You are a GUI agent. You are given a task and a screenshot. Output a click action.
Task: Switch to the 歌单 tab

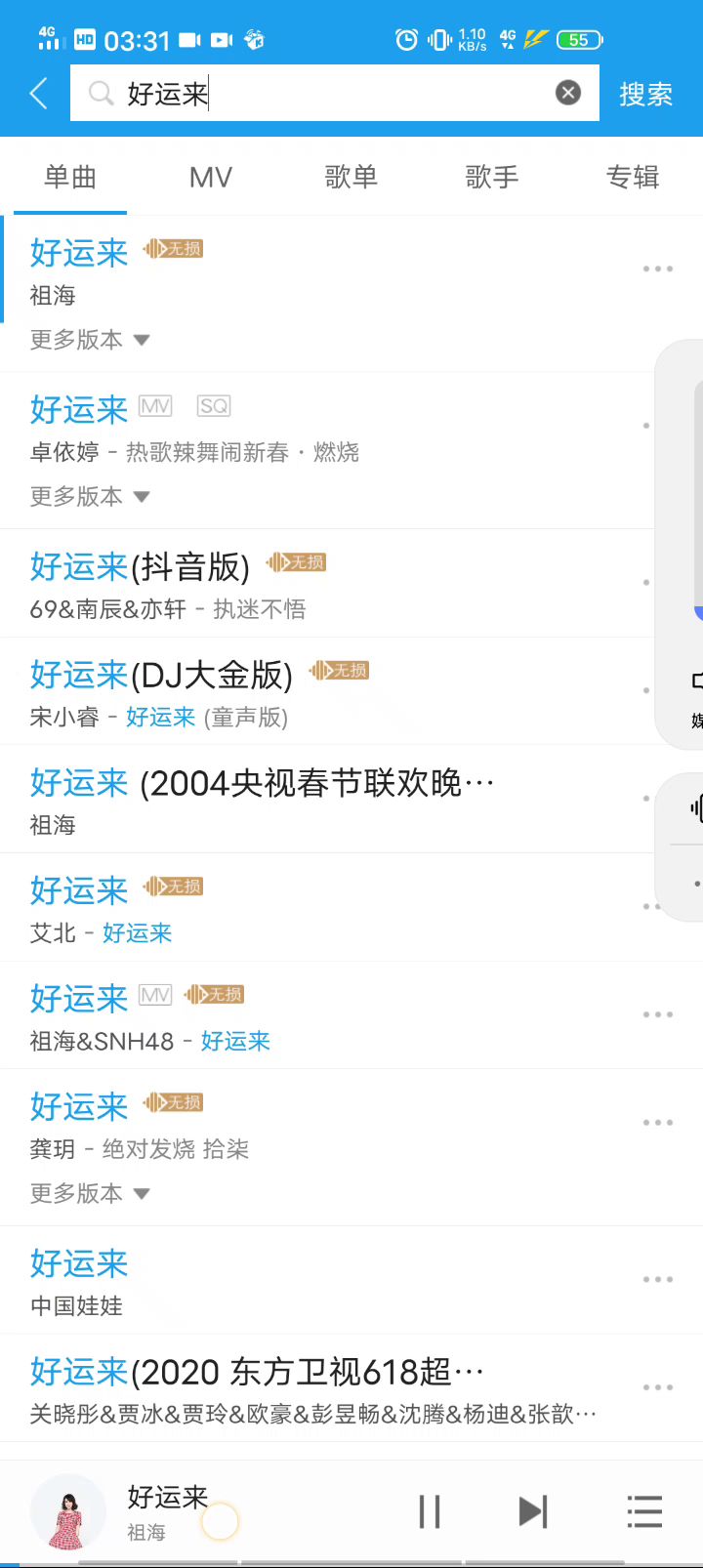(351, 177)
